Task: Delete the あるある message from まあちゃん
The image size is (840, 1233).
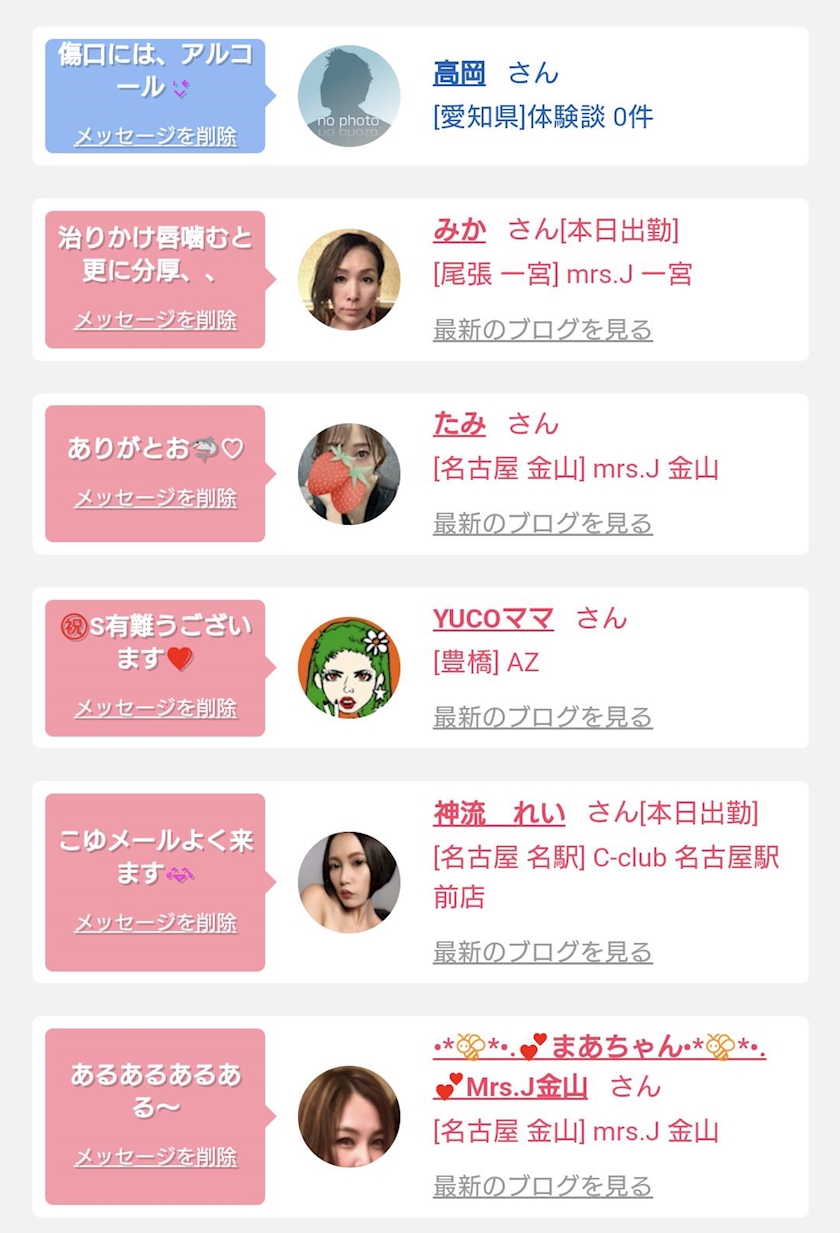Action: (x=155, y=1157)
